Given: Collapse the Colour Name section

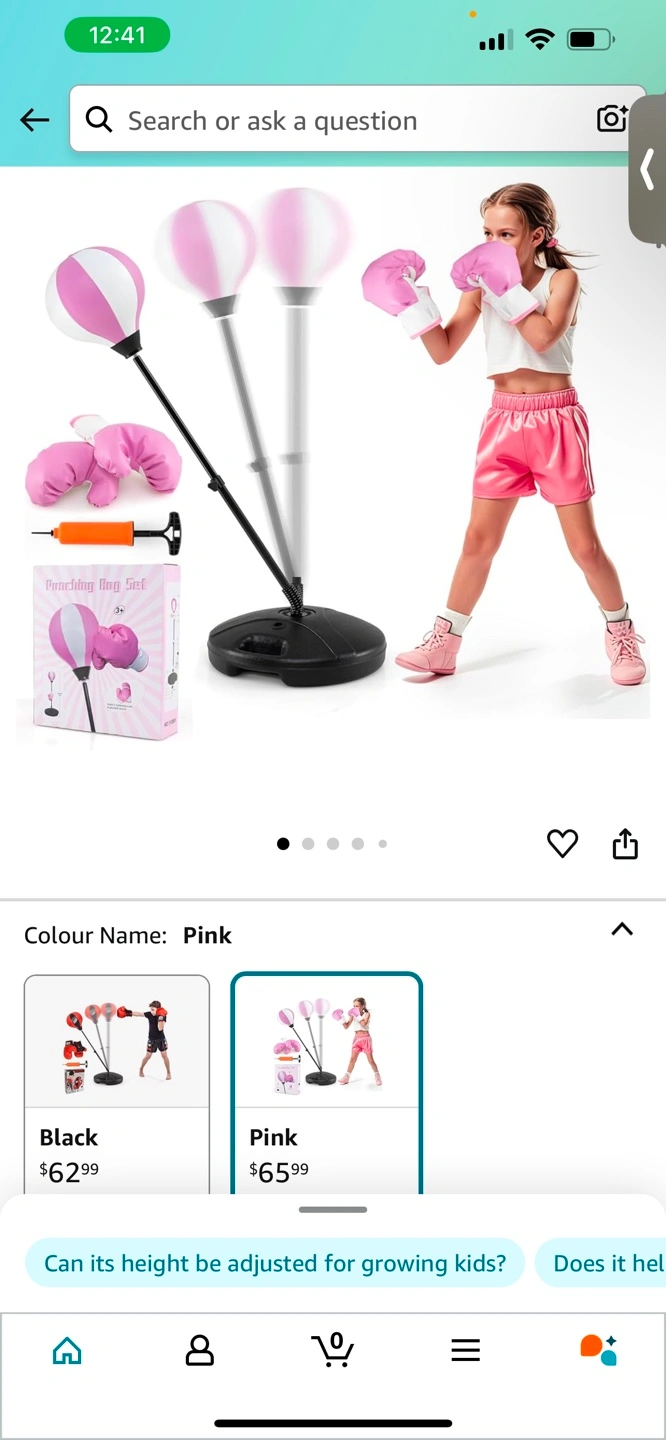Looking at the screenshot, I should pyautogui.click(x=622, y=929).
